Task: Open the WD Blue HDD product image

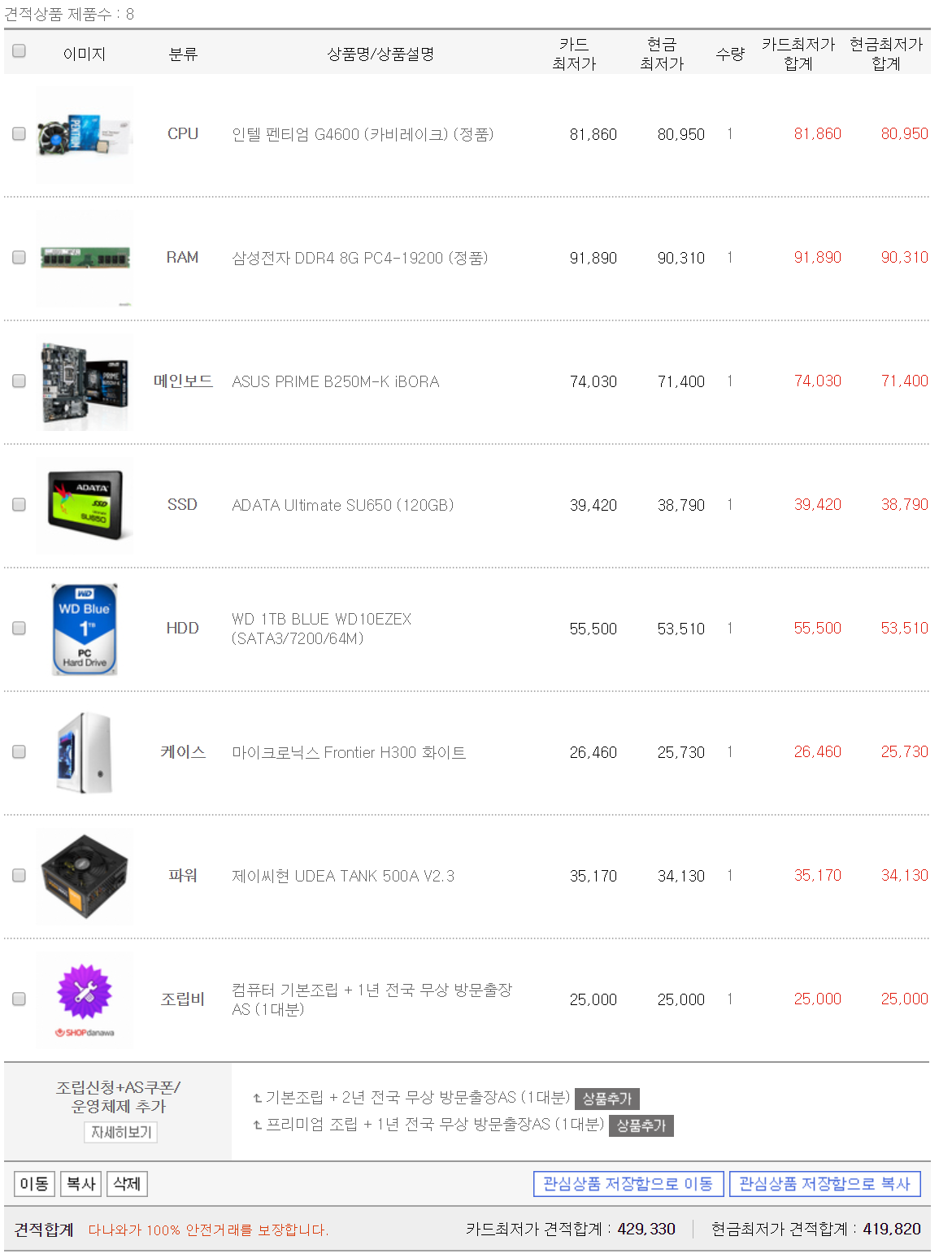Action: (x=85, y=629)
